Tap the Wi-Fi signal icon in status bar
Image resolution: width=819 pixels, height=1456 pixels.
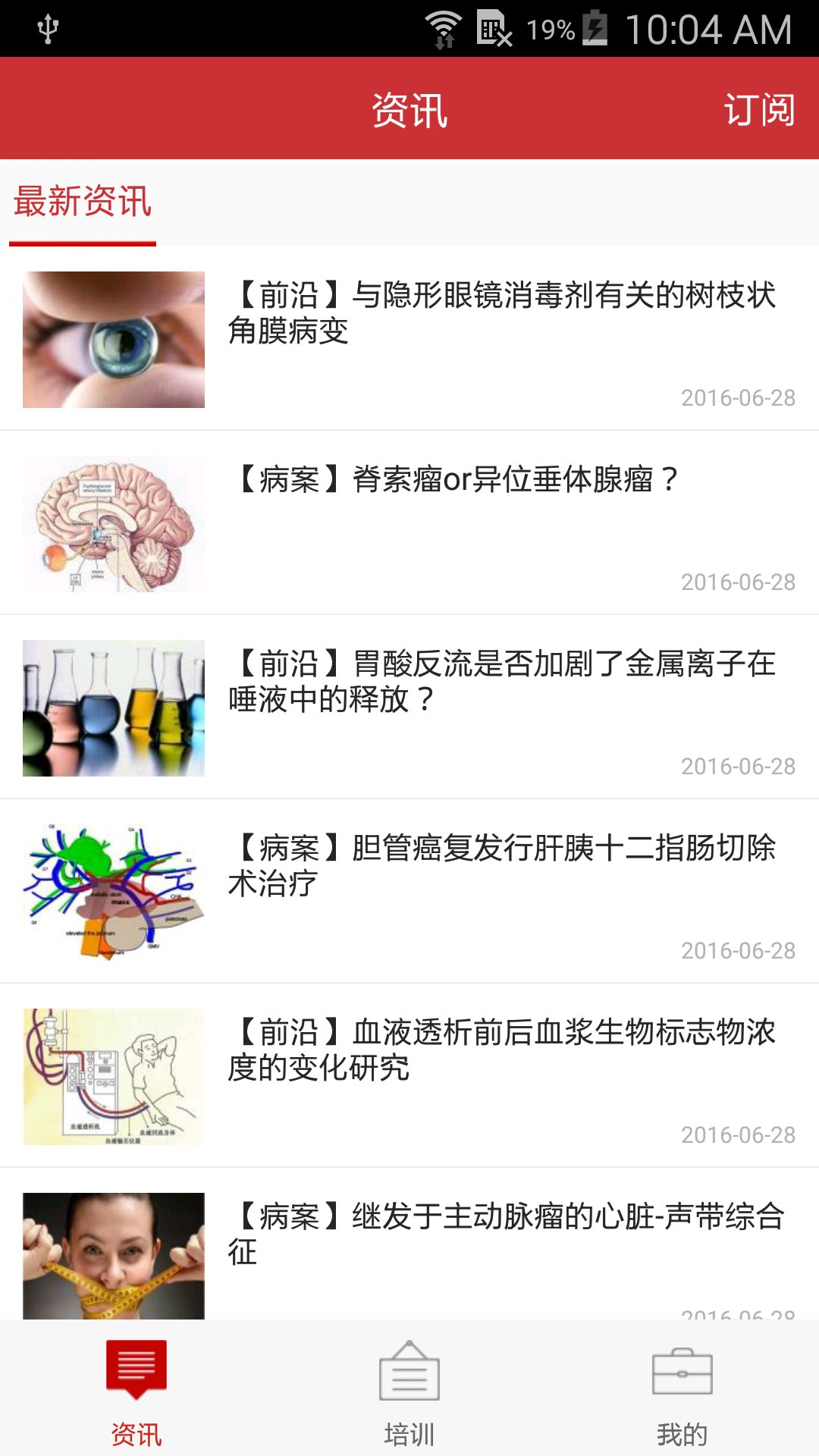[442, 27]
